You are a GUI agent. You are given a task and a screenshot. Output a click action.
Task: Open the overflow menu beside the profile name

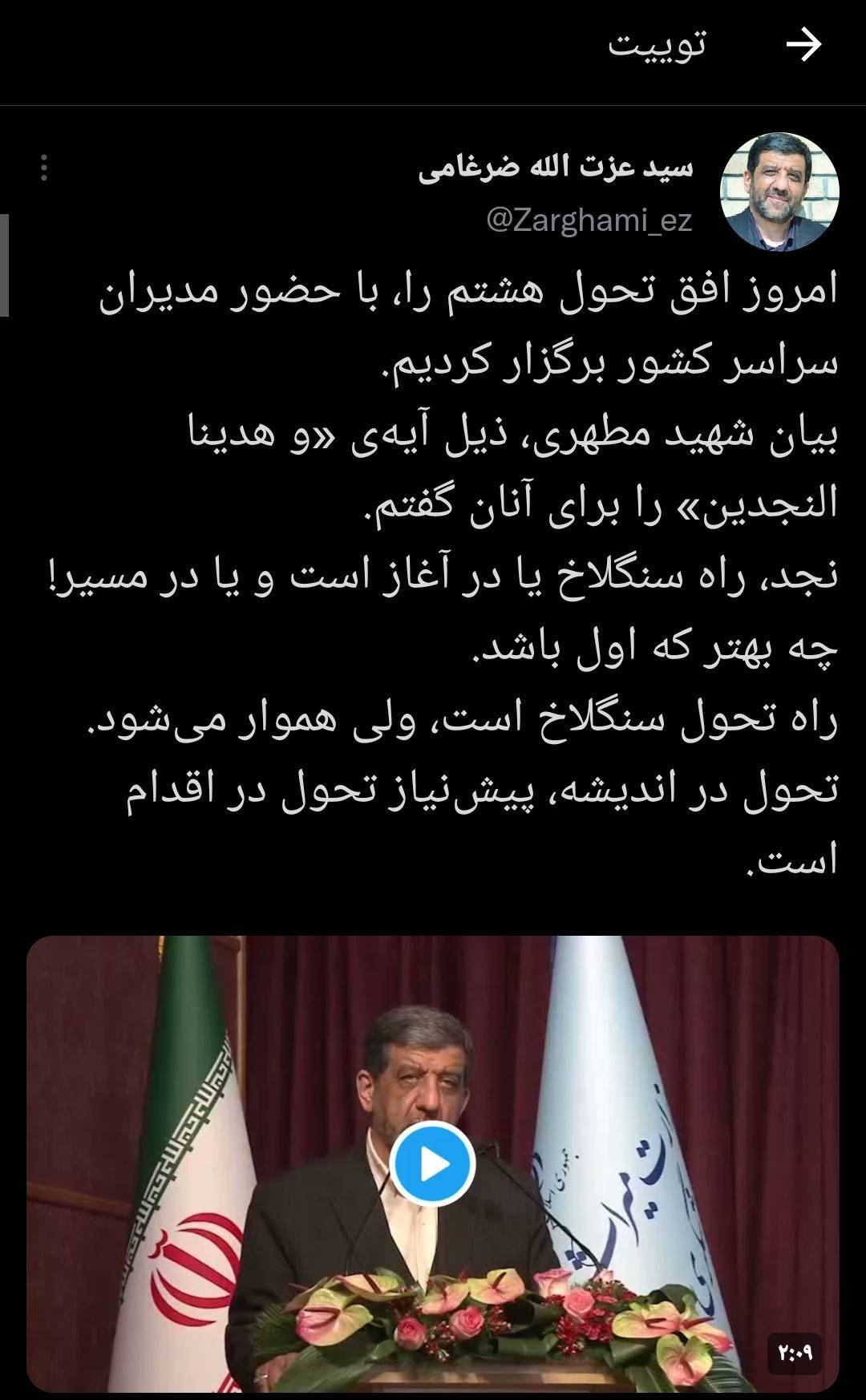(x=44, y=168)
